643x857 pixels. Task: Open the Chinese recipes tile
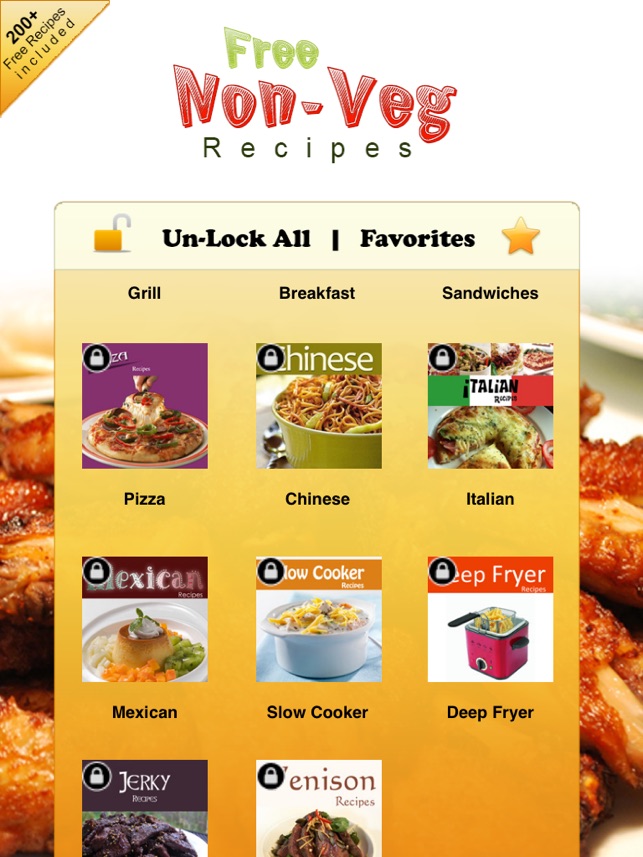click(x=318, y=406)
